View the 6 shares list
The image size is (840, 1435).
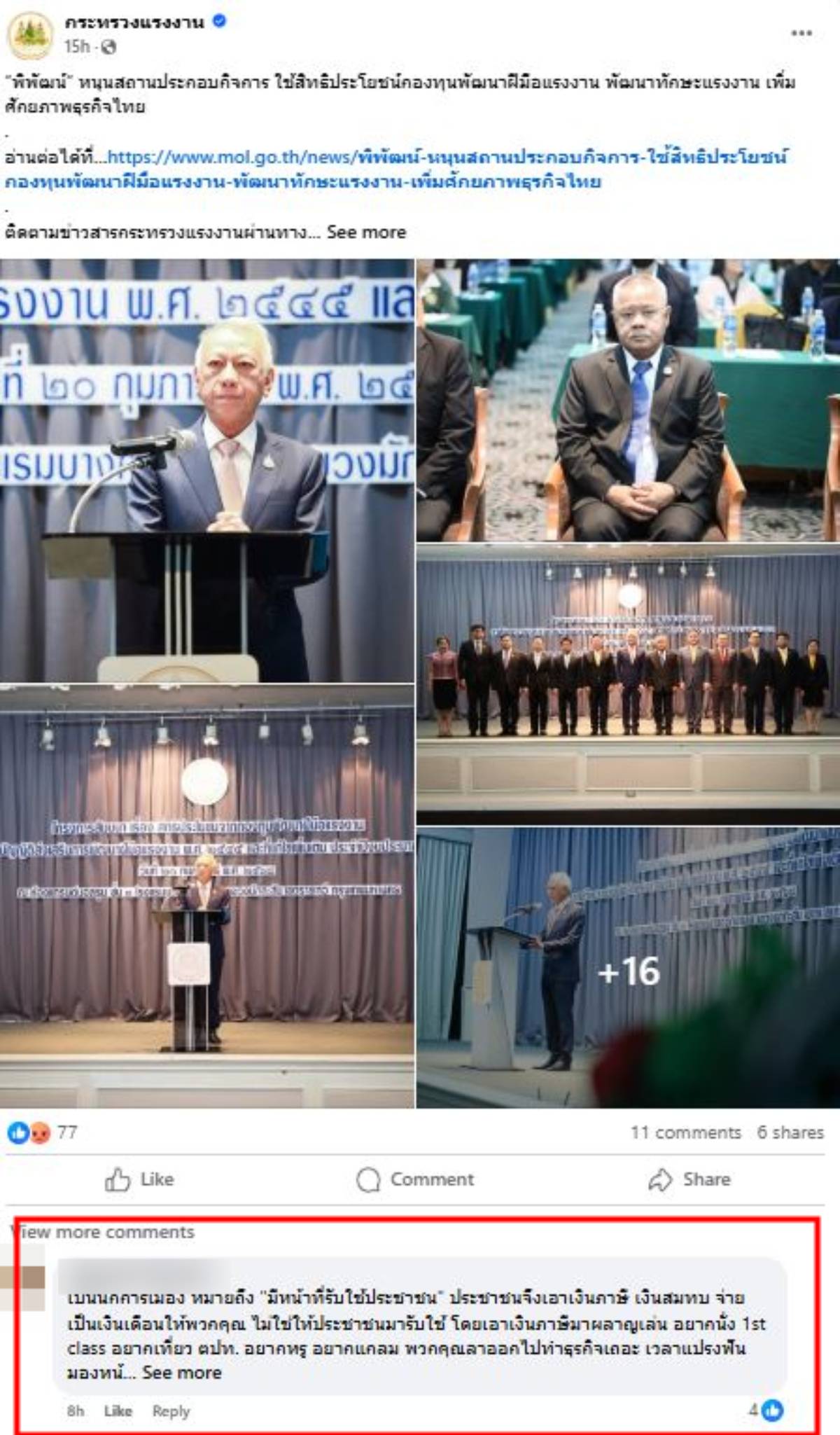coord(790,1132)
